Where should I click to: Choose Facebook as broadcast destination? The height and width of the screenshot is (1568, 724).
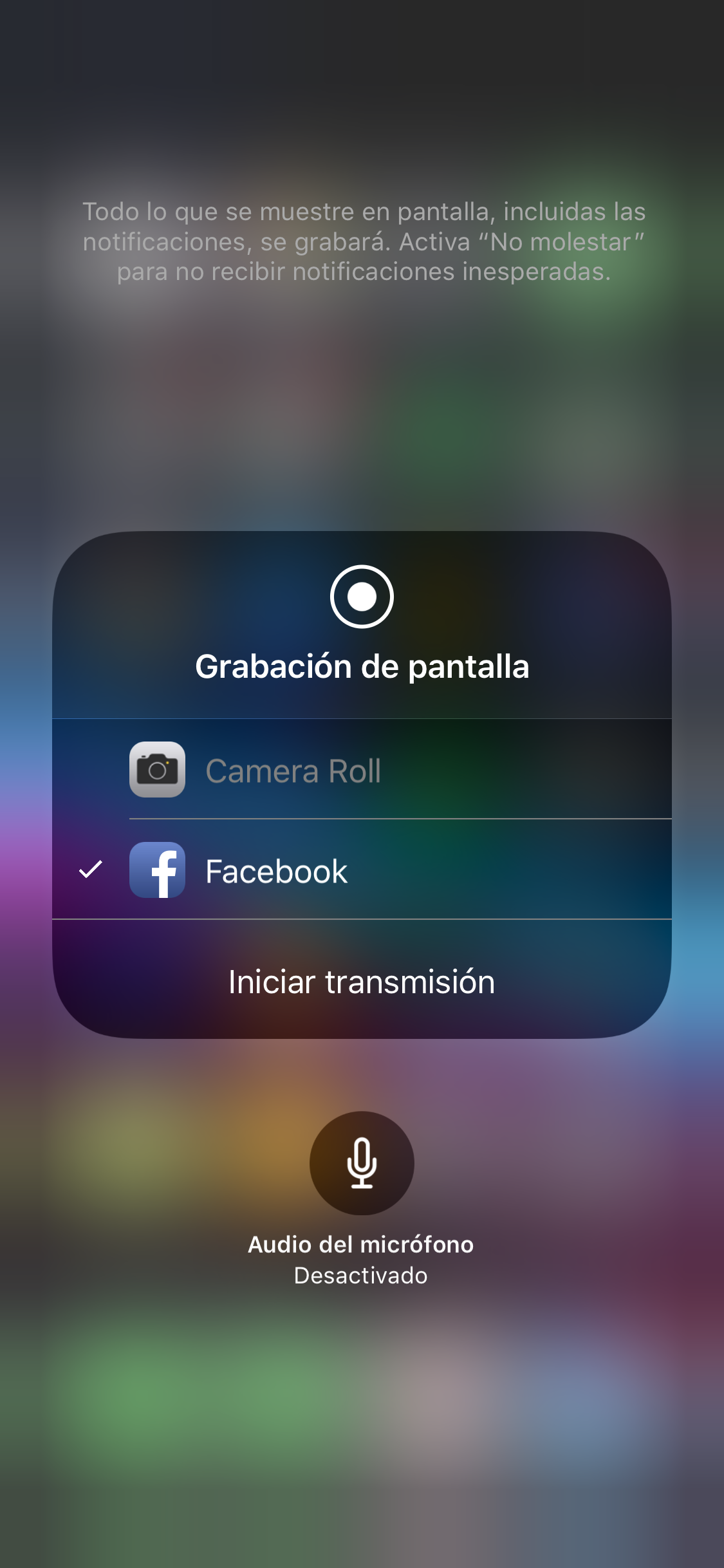(x=362, y=870)
